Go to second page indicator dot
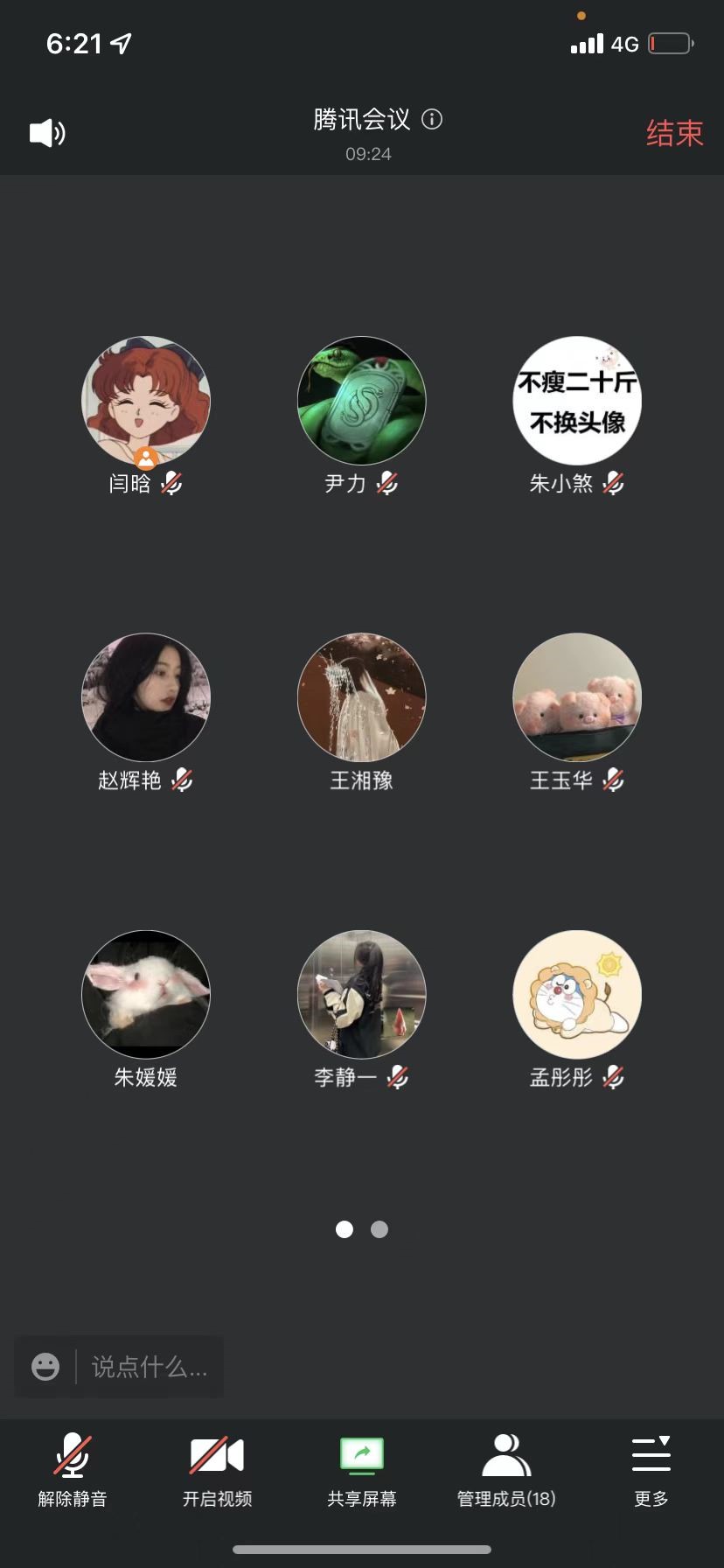 coord(379,1229)
